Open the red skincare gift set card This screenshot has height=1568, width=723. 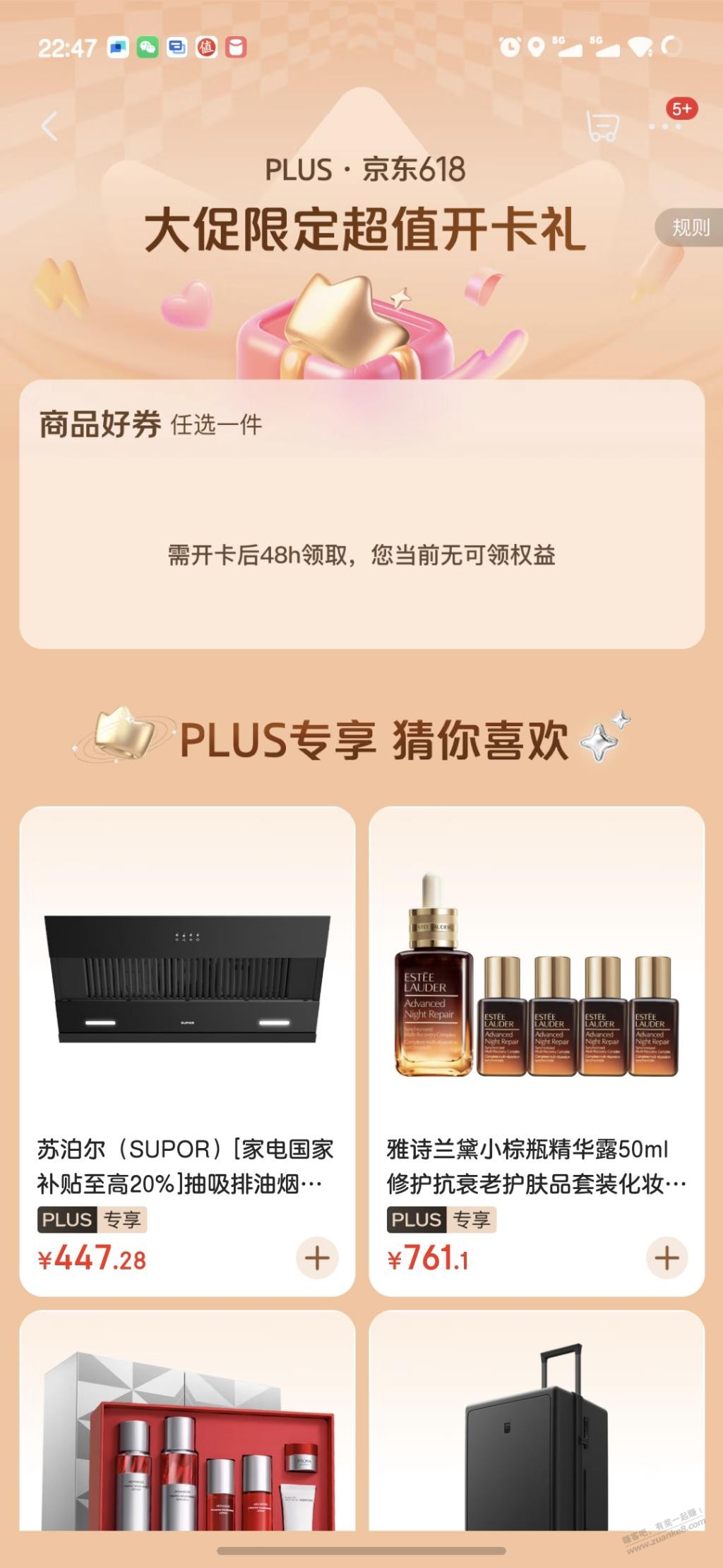click(187, 1433)
